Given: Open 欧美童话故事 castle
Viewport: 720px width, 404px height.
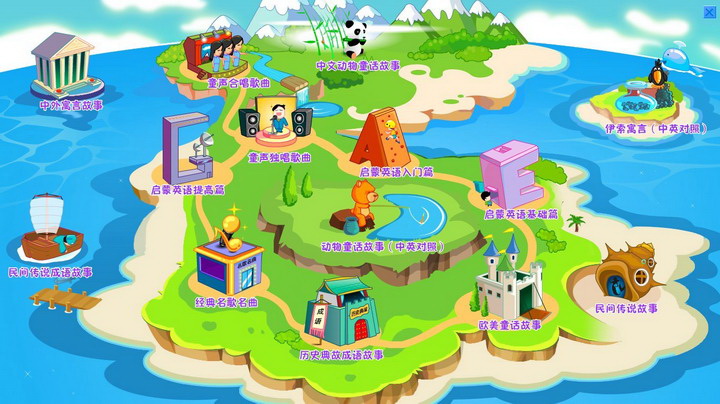Looking at the screenshot, I should (x=507, y=280).
